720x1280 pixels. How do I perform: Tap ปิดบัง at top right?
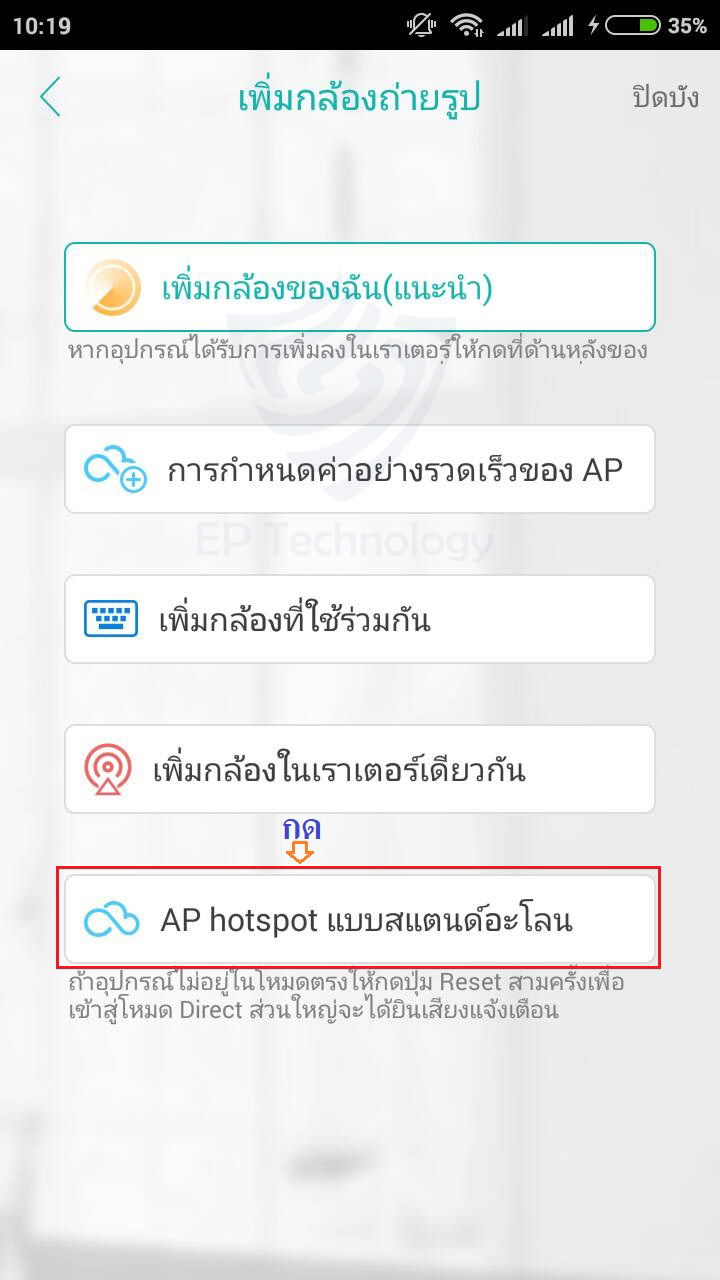[664, 98]
